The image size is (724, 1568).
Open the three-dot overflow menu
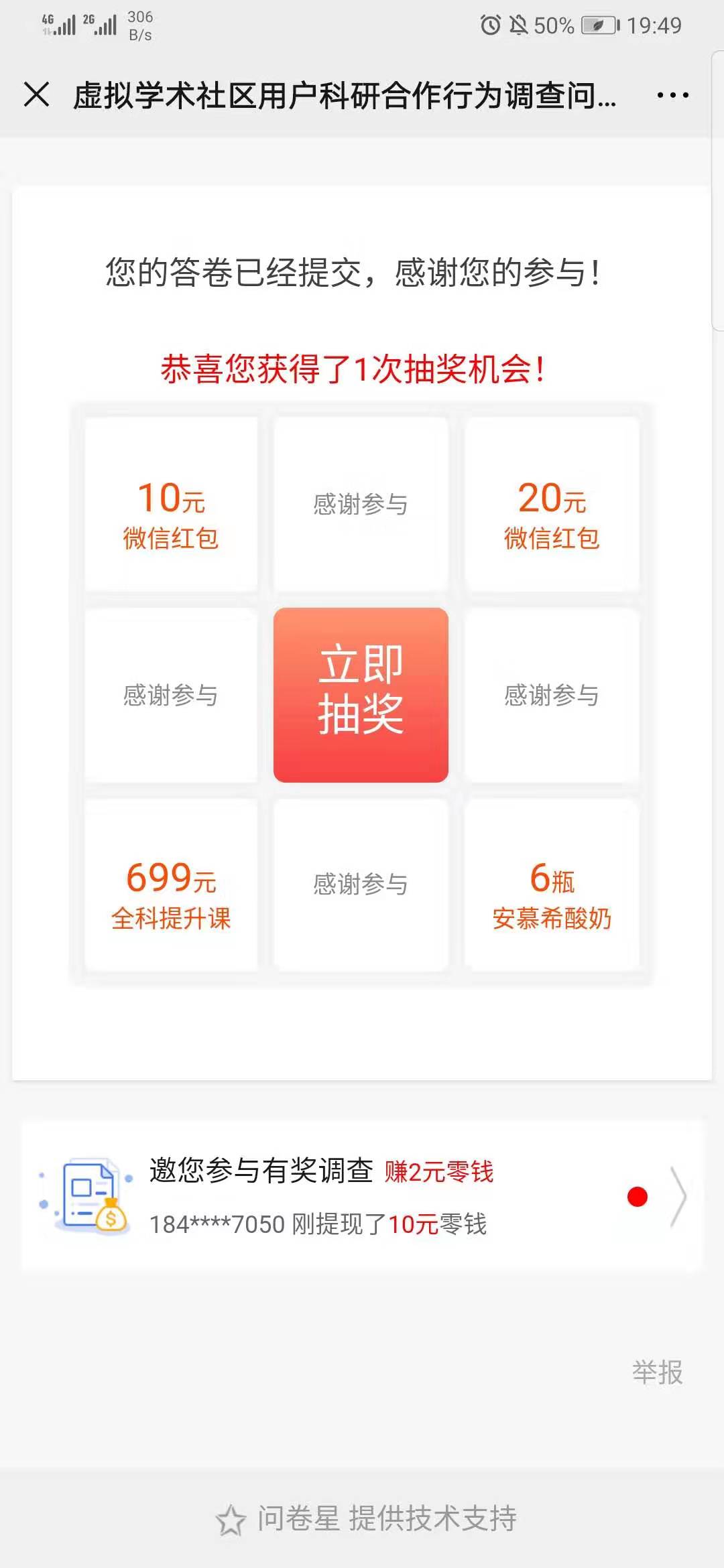click(672, 95)
